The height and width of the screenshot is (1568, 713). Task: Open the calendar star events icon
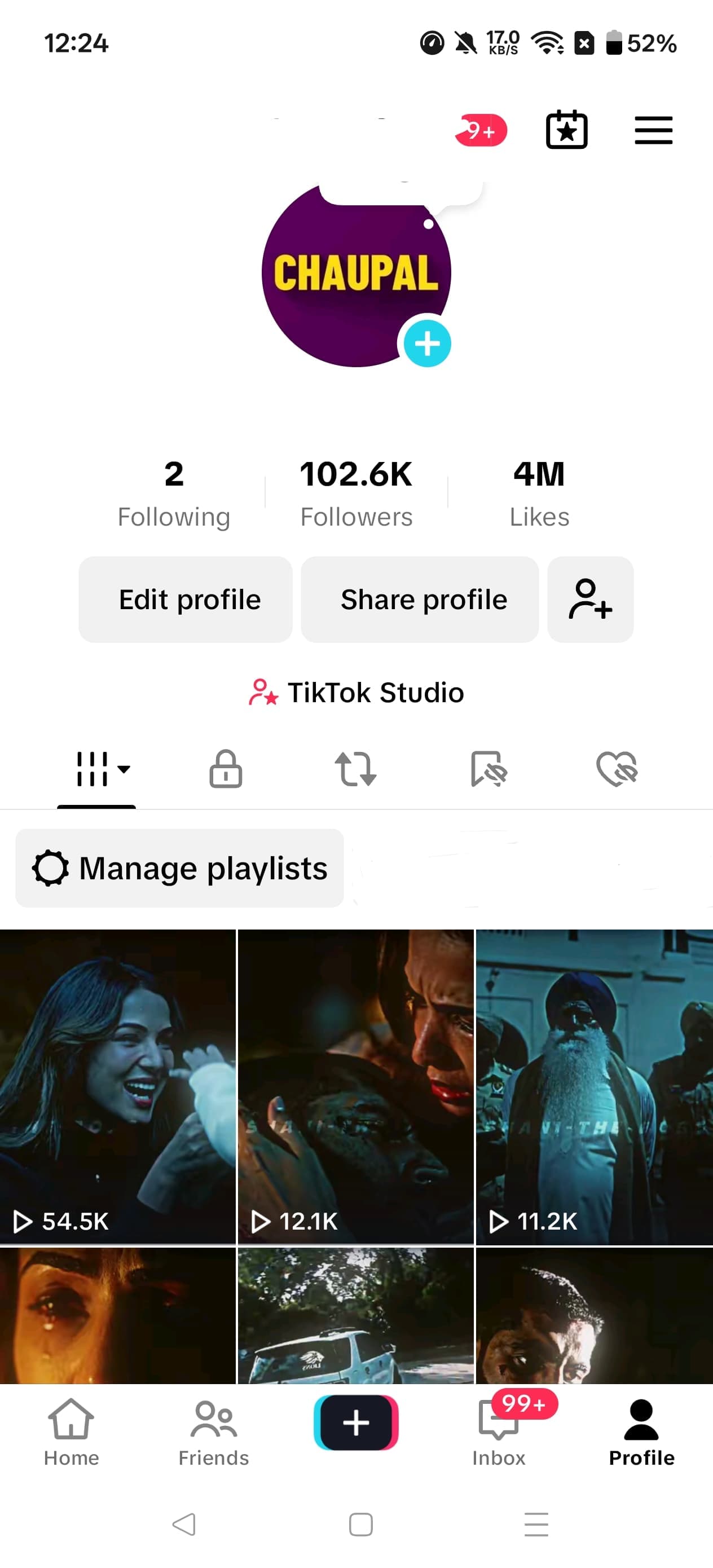pos(566,130)
